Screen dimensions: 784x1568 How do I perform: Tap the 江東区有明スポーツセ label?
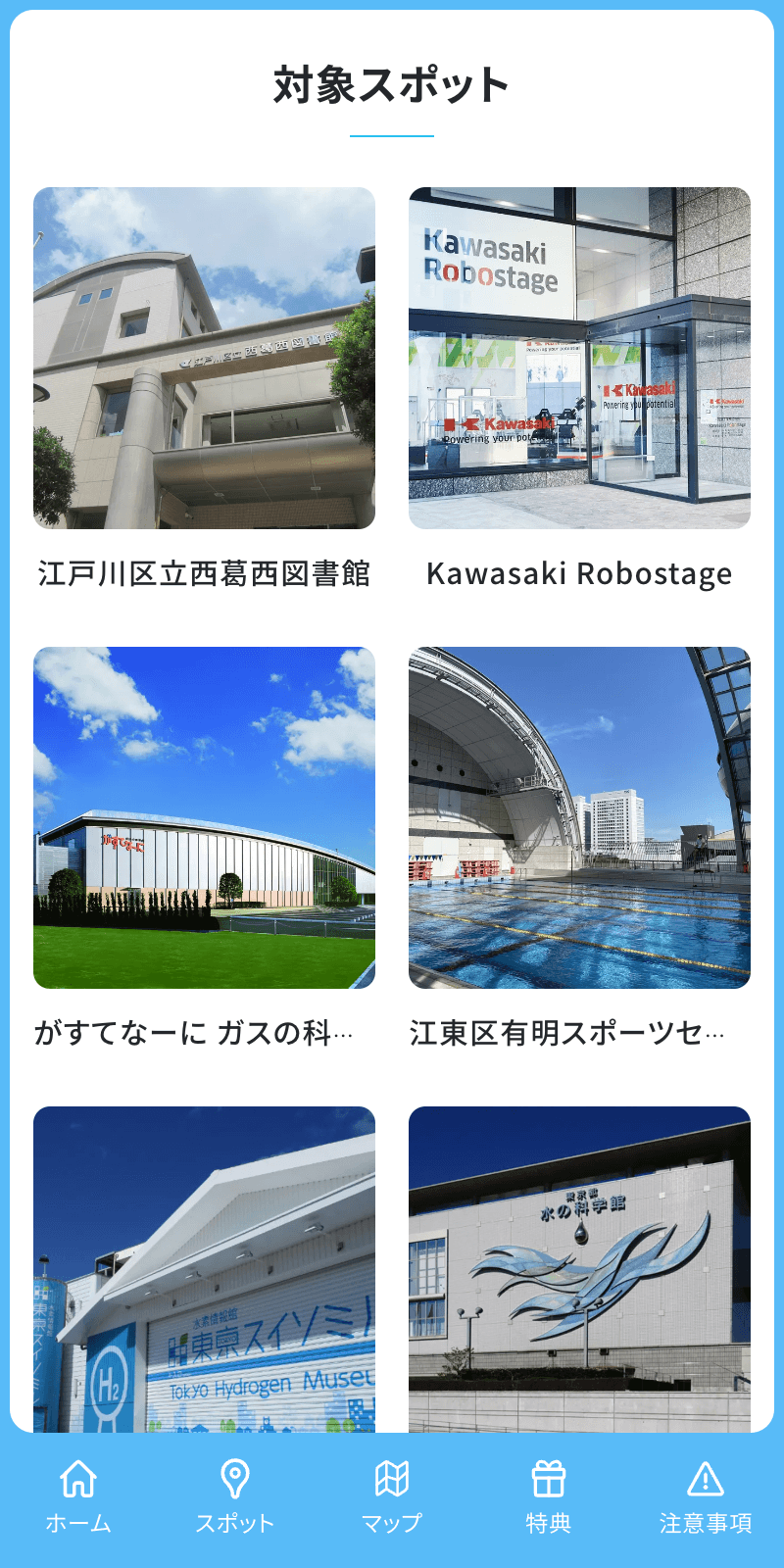coord(577,1032)
